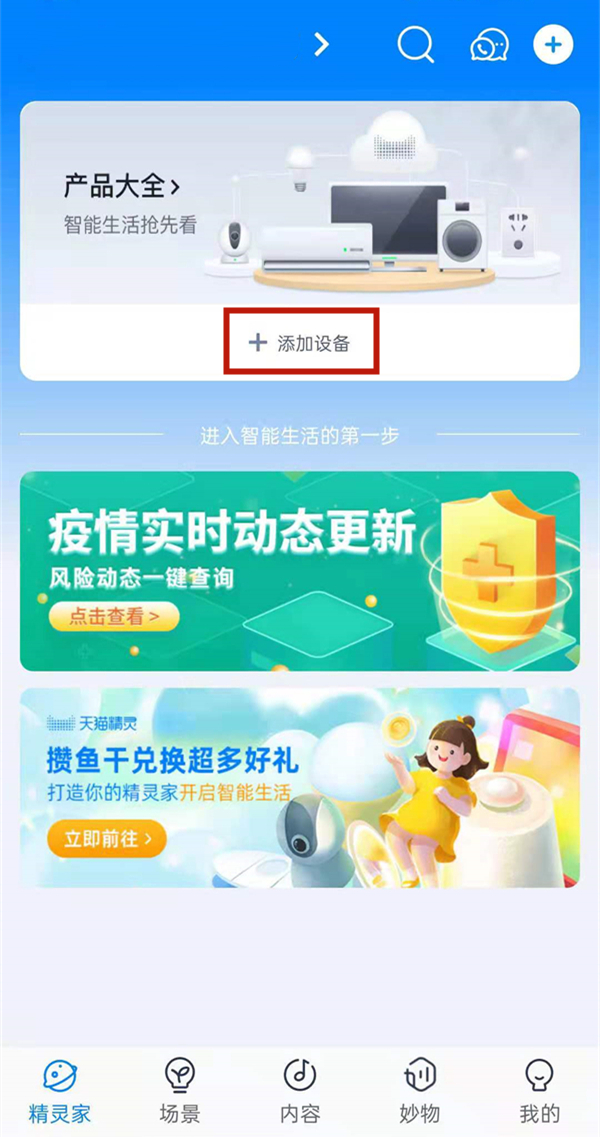Switch to the 妙物 tab
This screenshot has width=600, height=1137.
click(x=420, y=1091)
